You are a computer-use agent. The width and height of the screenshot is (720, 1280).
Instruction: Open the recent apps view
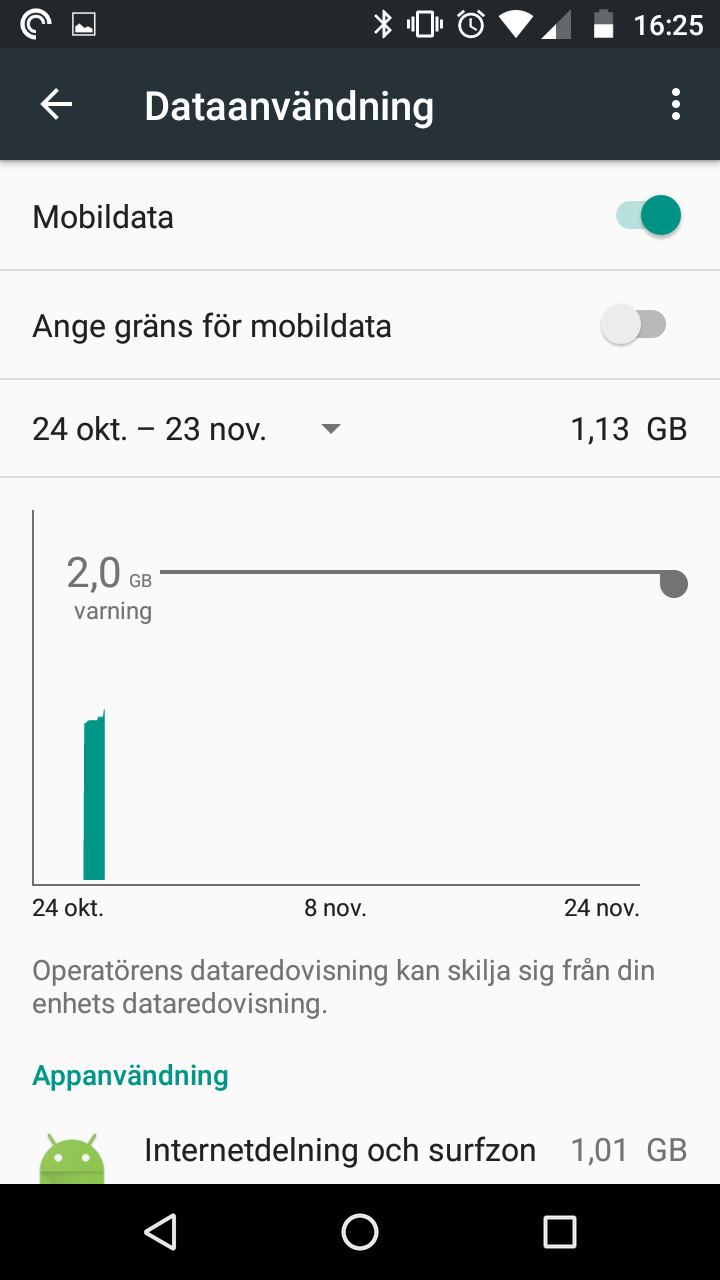560,1232
